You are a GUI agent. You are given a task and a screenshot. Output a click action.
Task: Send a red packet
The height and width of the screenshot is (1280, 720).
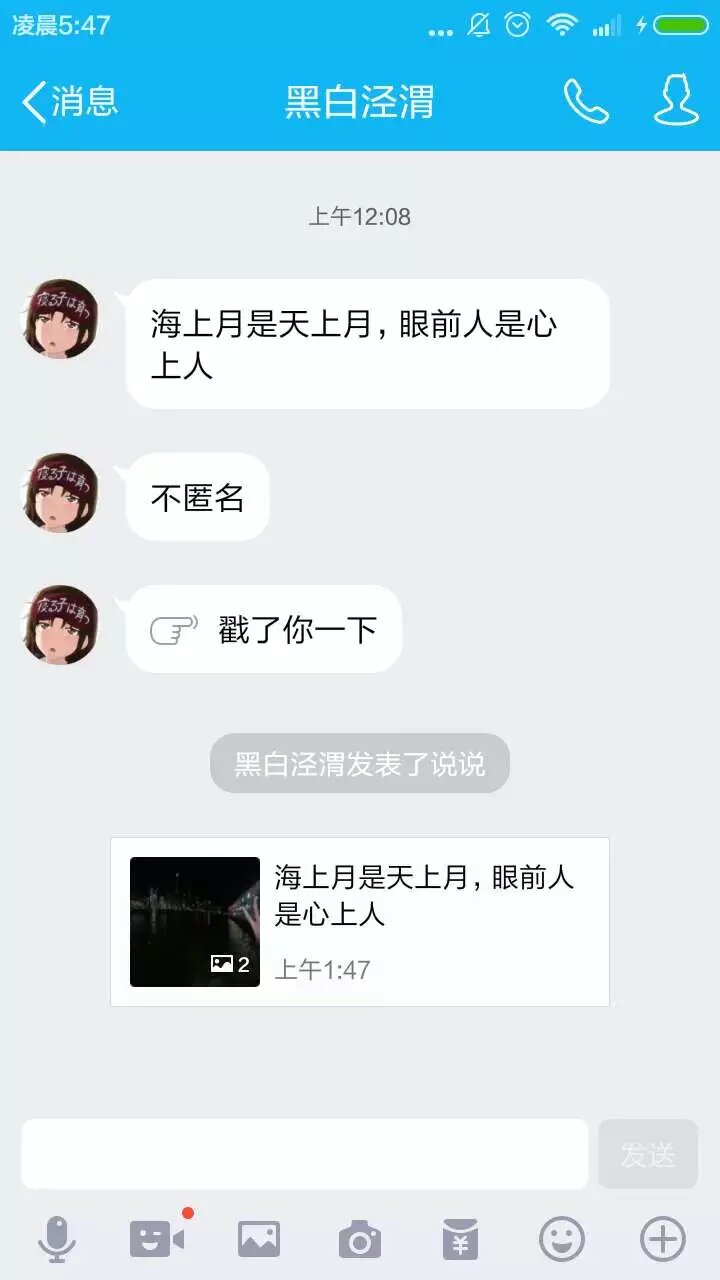(x=460, y=1240)
